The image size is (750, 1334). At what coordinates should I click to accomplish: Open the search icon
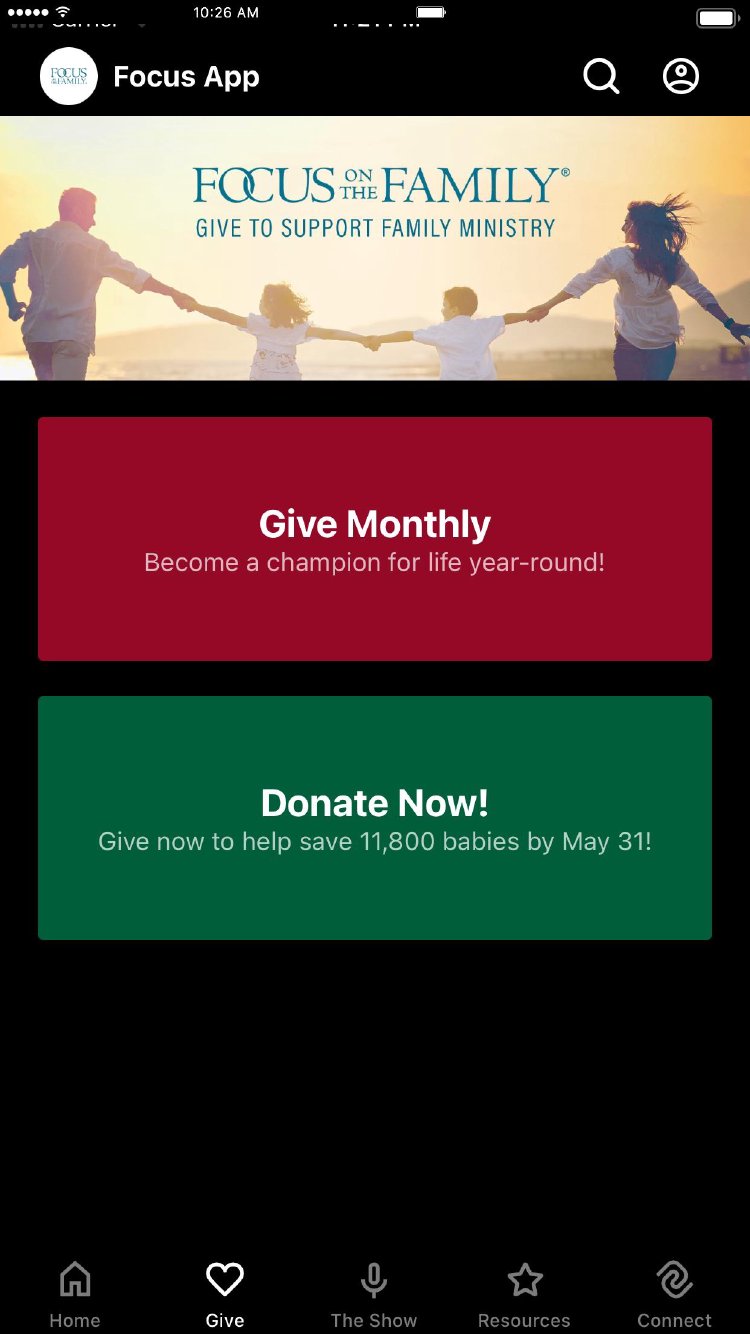601,76
